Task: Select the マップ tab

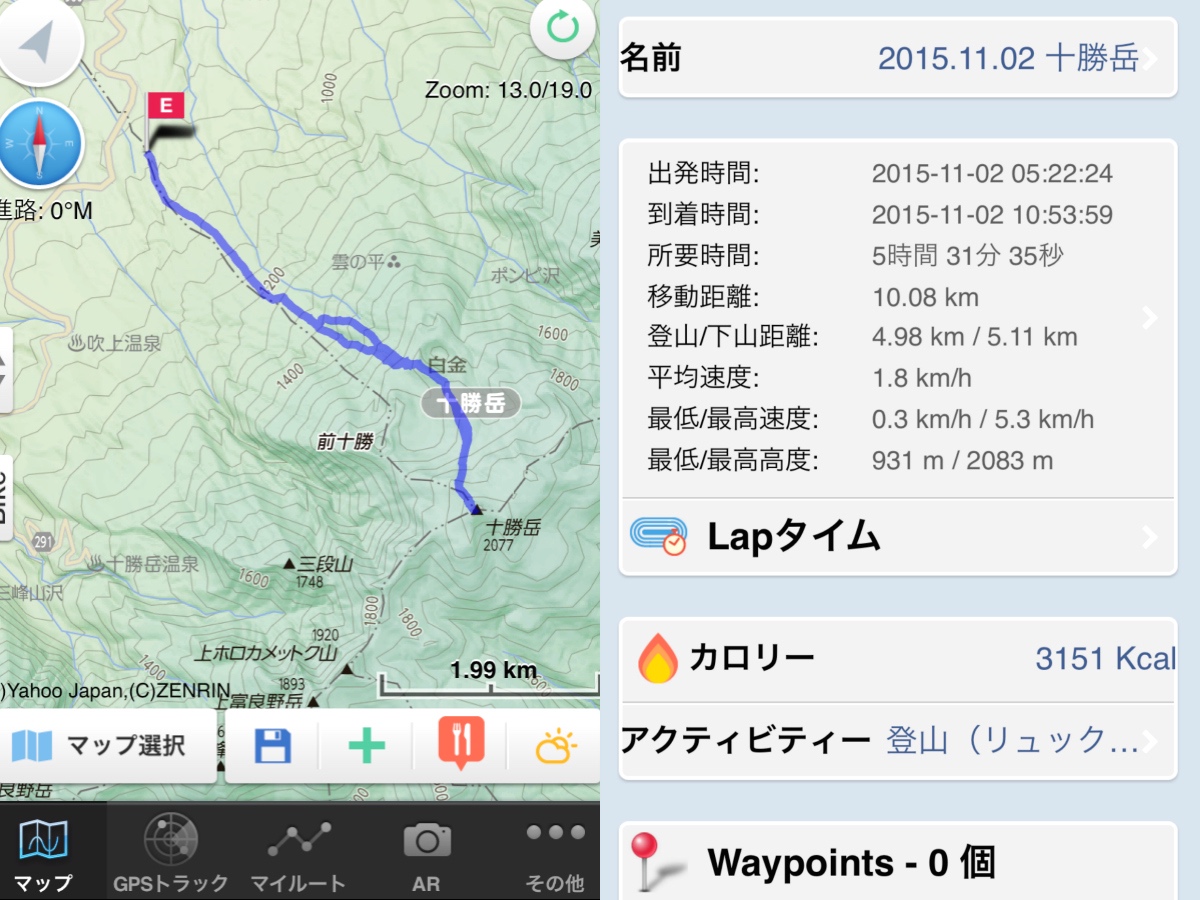Action: [x=43, y=852]
